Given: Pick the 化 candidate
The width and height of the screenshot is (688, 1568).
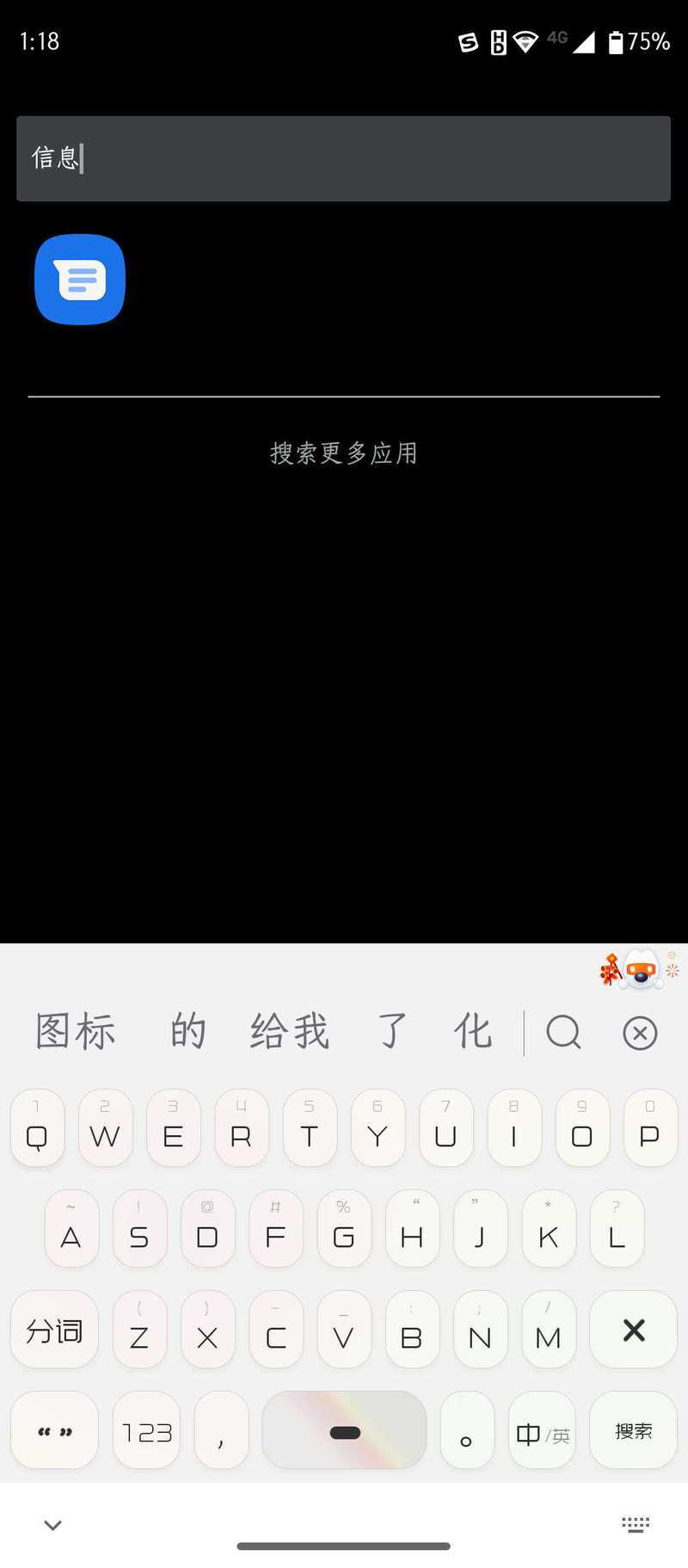Looking at the screenshot, I should pos(472,1031).
